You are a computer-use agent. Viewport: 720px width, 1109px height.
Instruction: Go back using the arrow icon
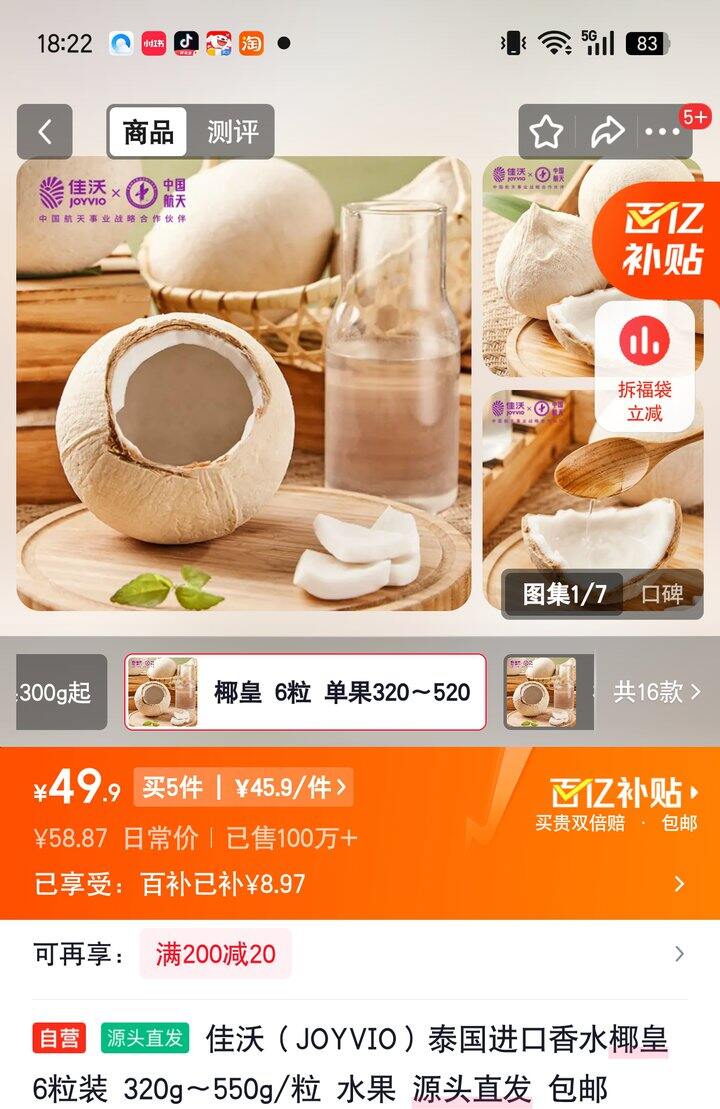(45, 132)
